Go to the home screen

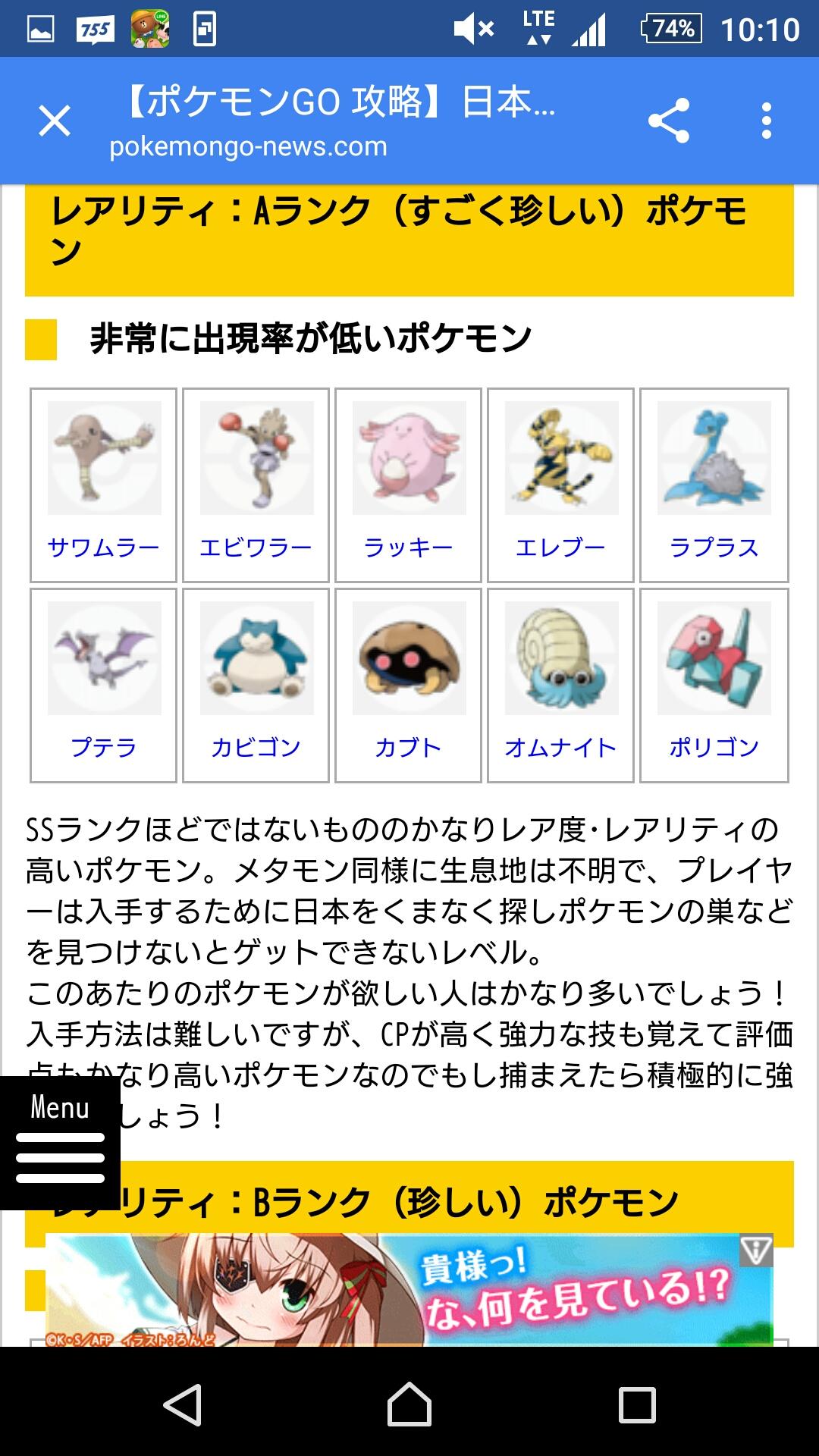(409, 1404)
